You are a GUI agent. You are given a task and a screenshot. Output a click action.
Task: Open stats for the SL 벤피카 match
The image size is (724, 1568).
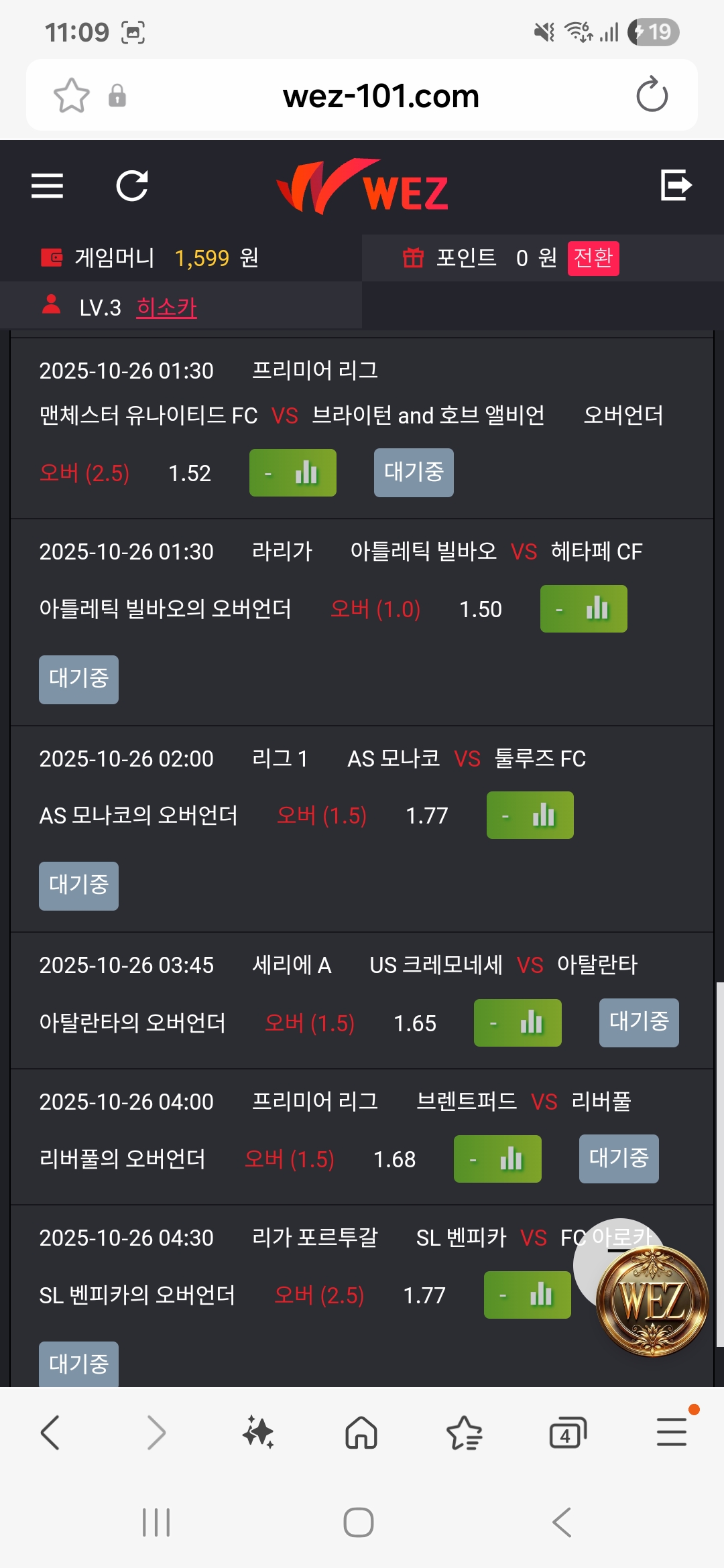pos(527,1295)
